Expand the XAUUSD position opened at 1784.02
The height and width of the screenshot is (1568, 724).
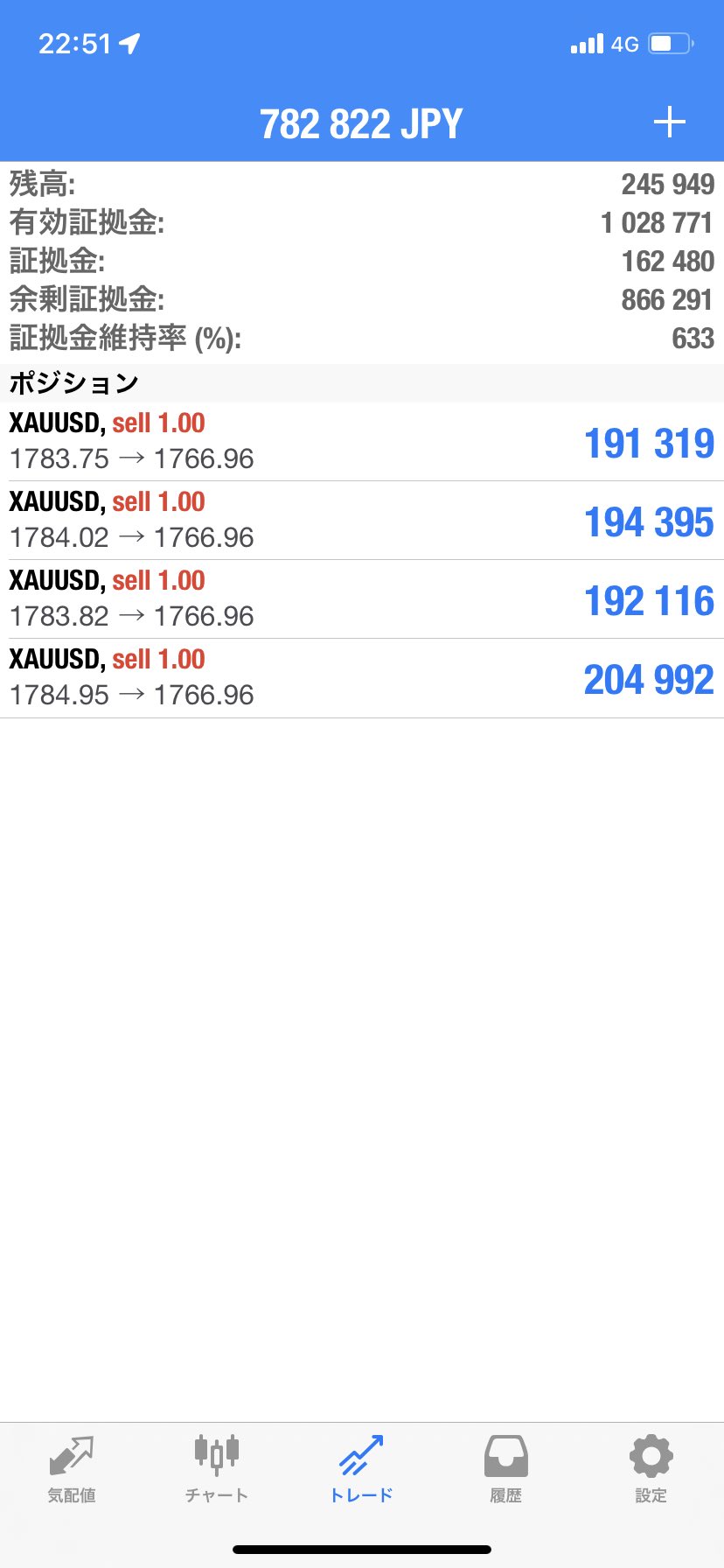pyautogui.click(x=361, y=520)
